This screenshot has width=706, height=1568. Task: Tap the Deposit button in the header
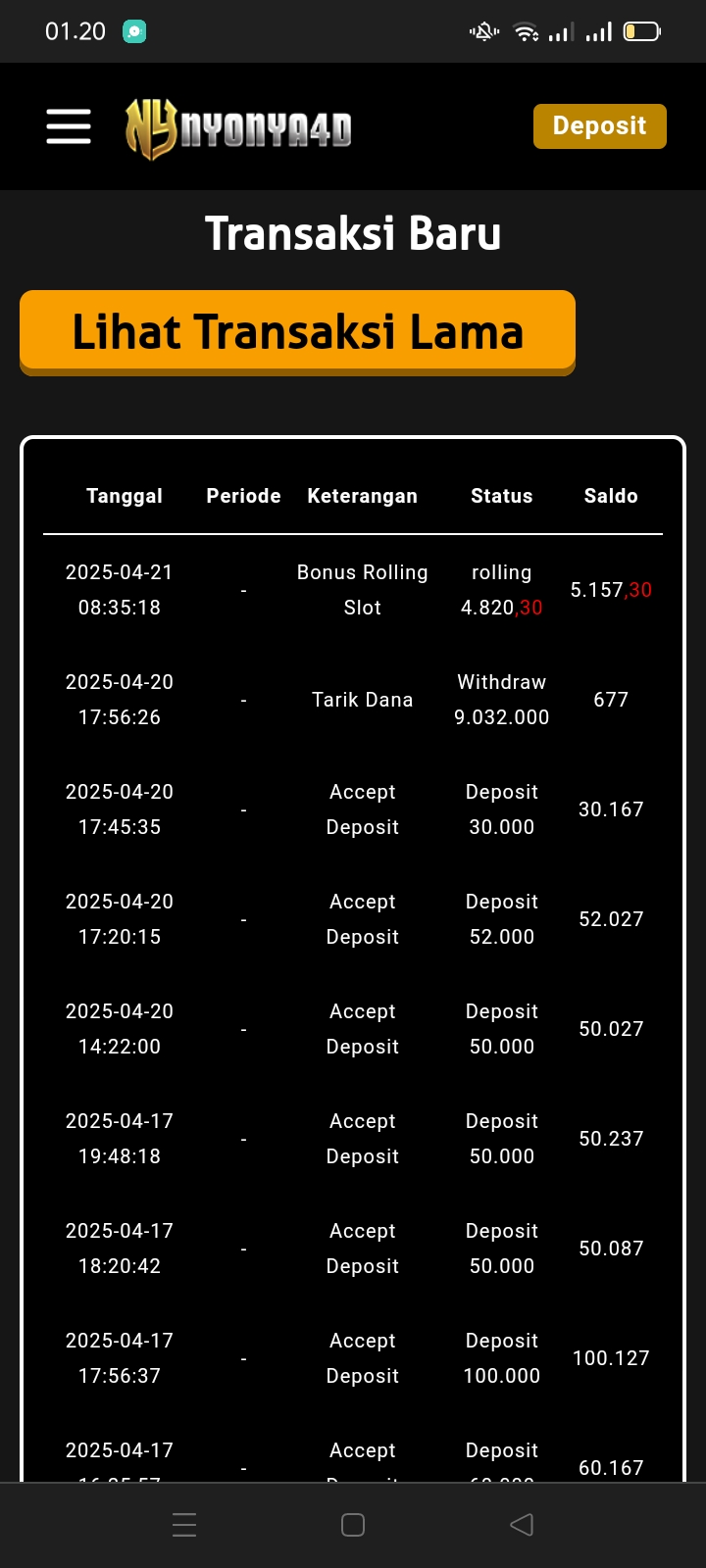tap(599, 126)
